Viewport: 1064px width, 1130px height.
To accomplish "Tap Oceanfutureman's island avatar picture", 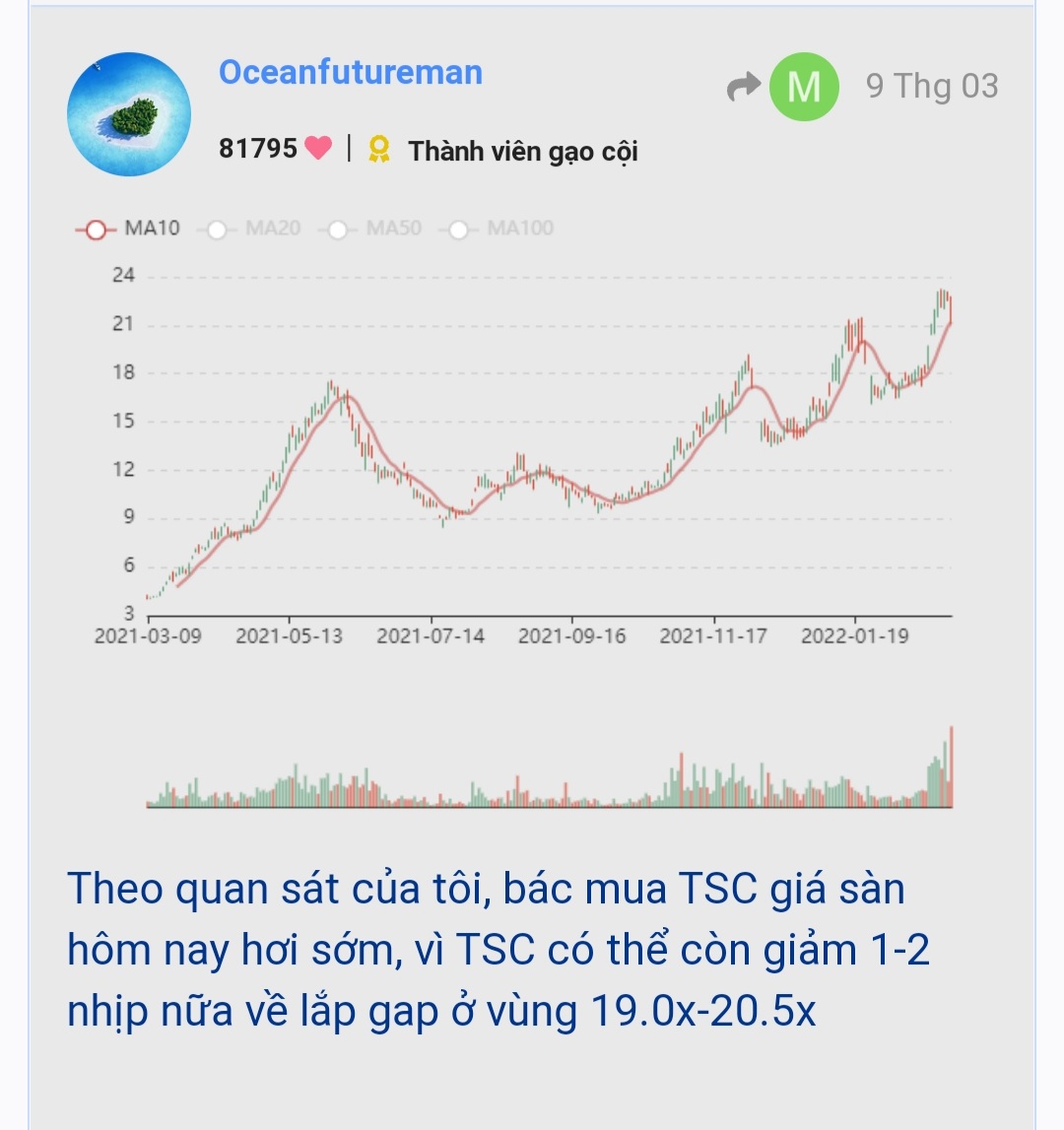I will pyautogui.click(x=129, y=114).
